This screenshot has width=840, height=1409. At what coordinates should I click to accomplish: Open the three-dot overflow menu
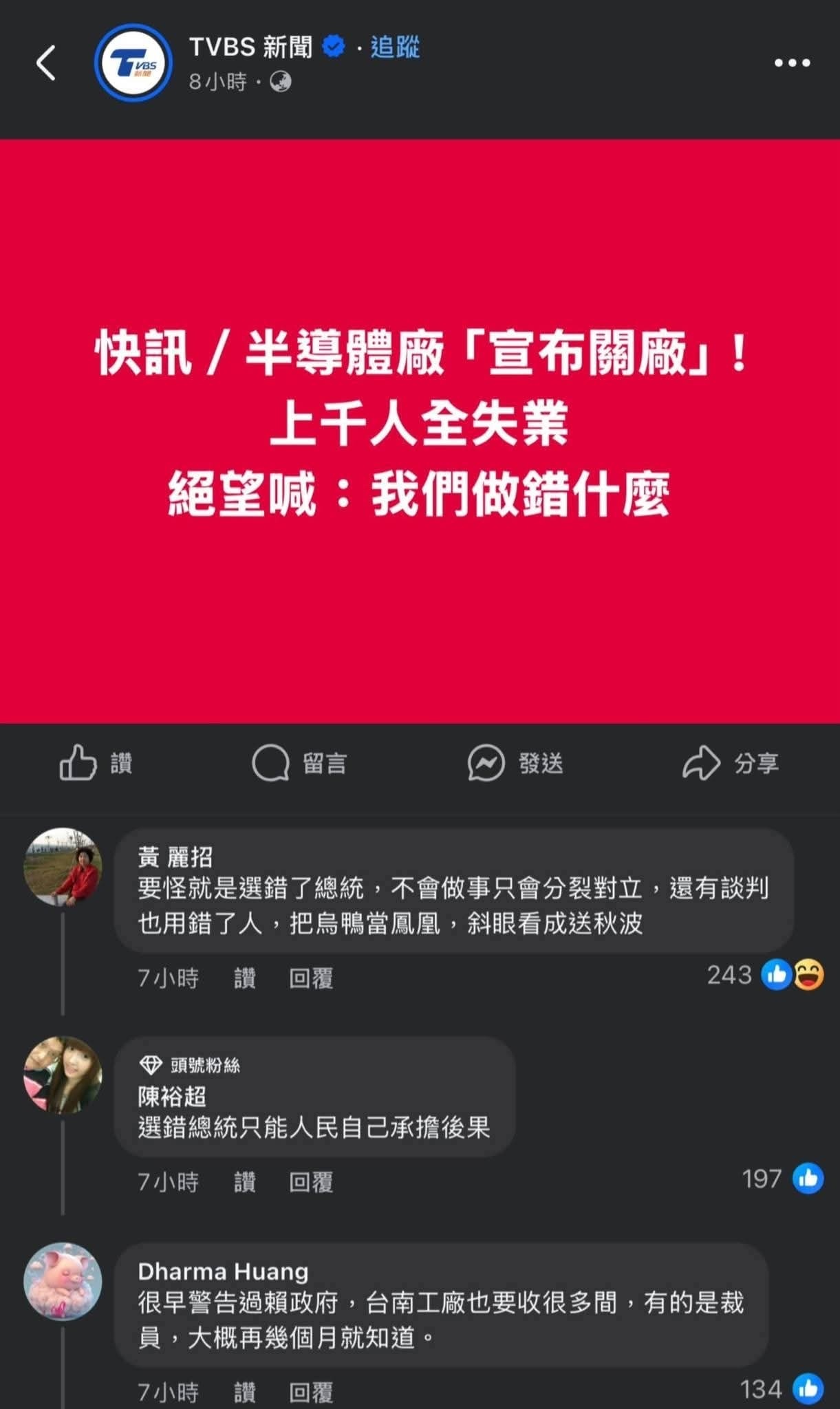(792, 63)
